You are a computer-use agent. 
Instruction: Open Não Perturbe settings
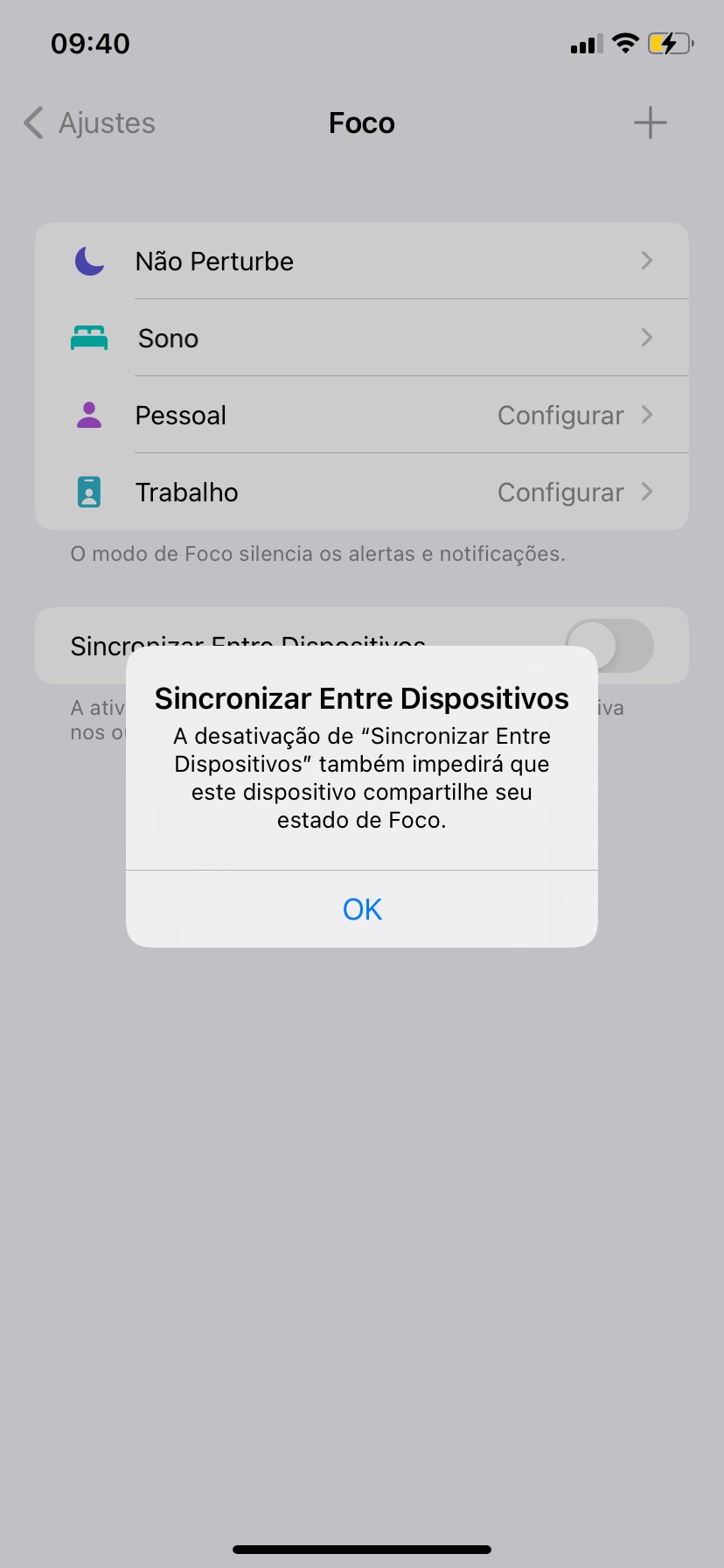(362, 261)
